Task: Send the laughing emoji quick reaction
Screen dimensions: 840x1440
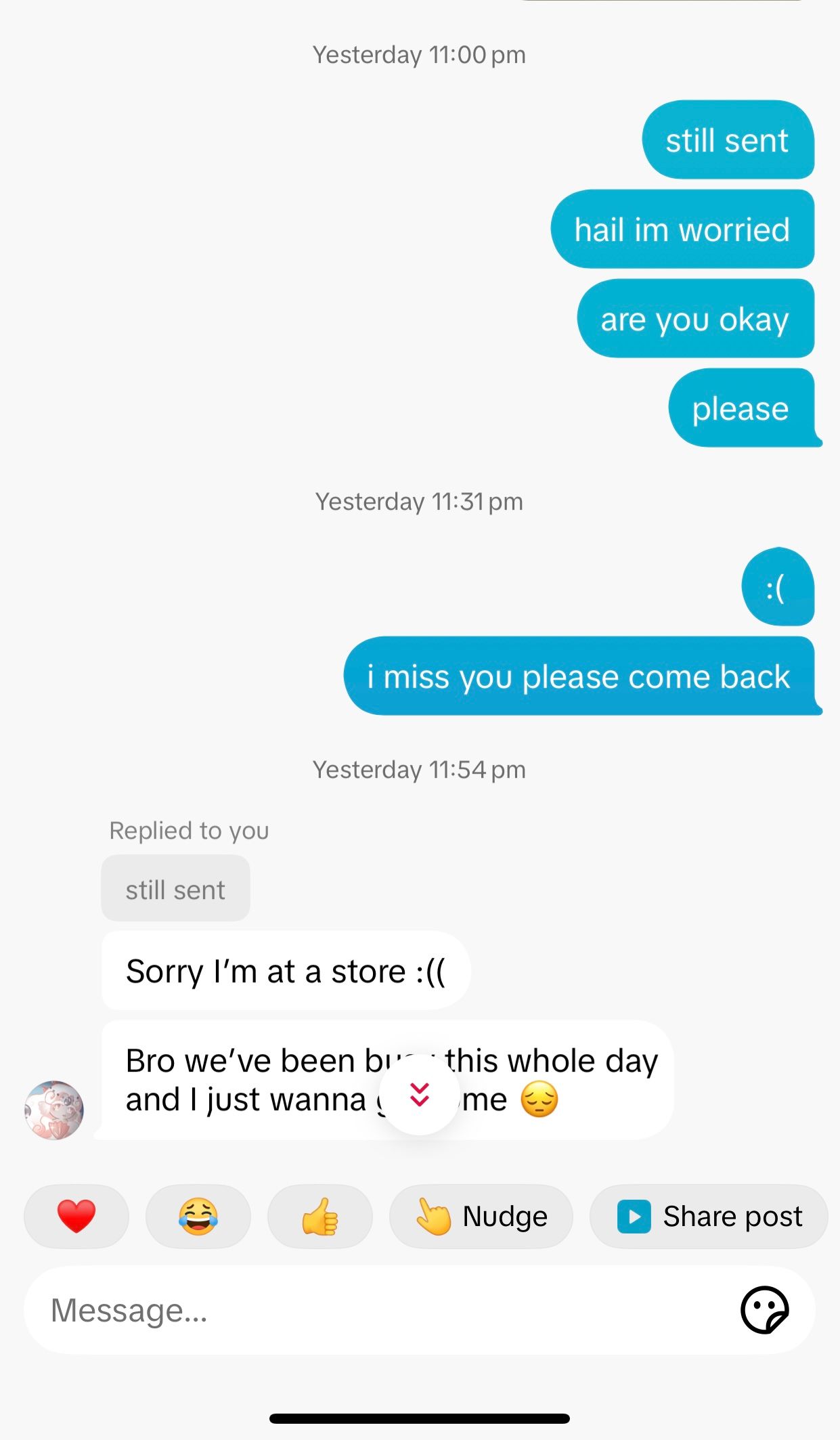Action: [198, 1216]
